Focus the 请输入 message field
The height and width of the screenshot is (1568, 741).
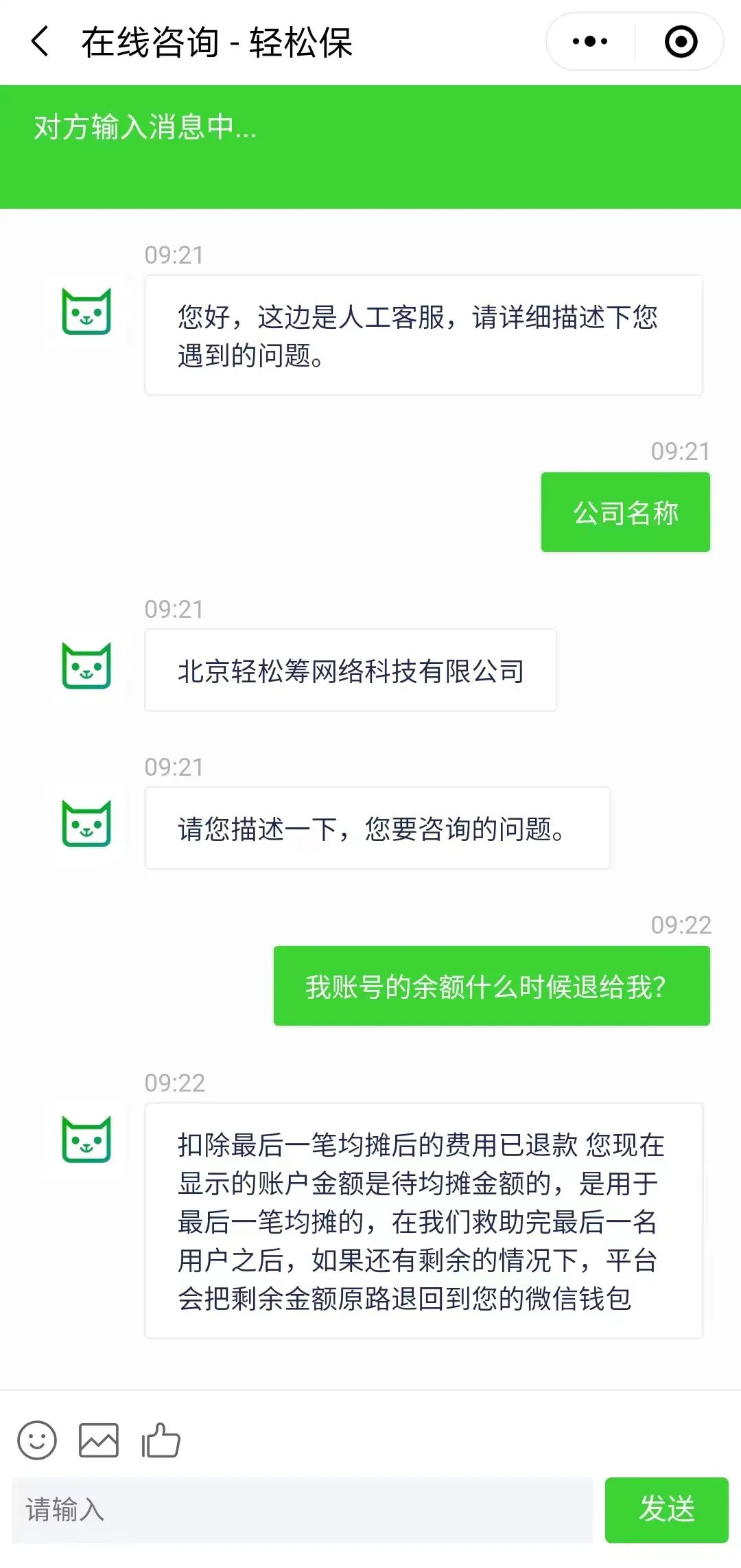tap(303, 1510)
